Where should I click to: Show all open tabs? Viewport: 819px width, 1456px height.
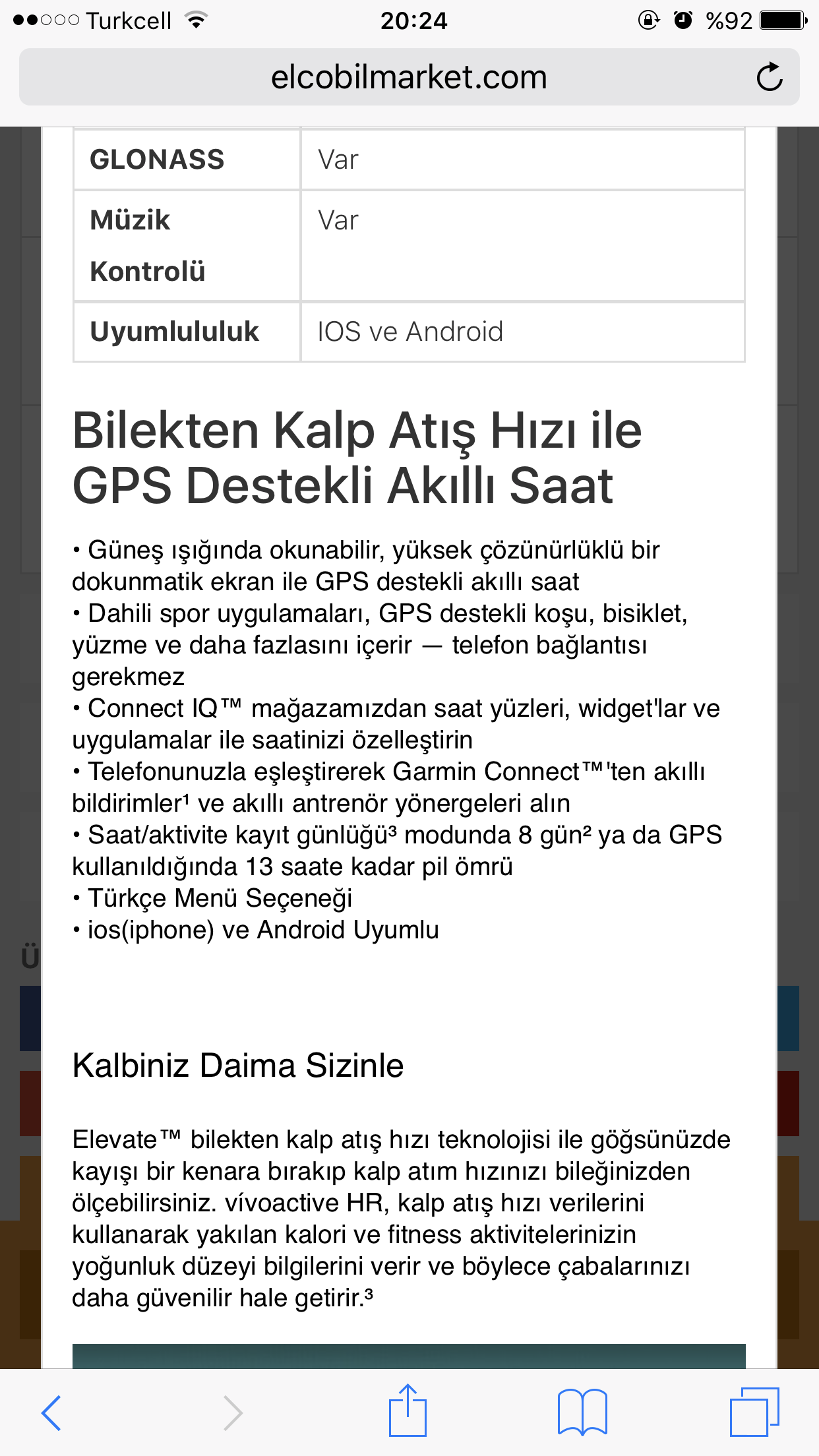pos(754,1412)
